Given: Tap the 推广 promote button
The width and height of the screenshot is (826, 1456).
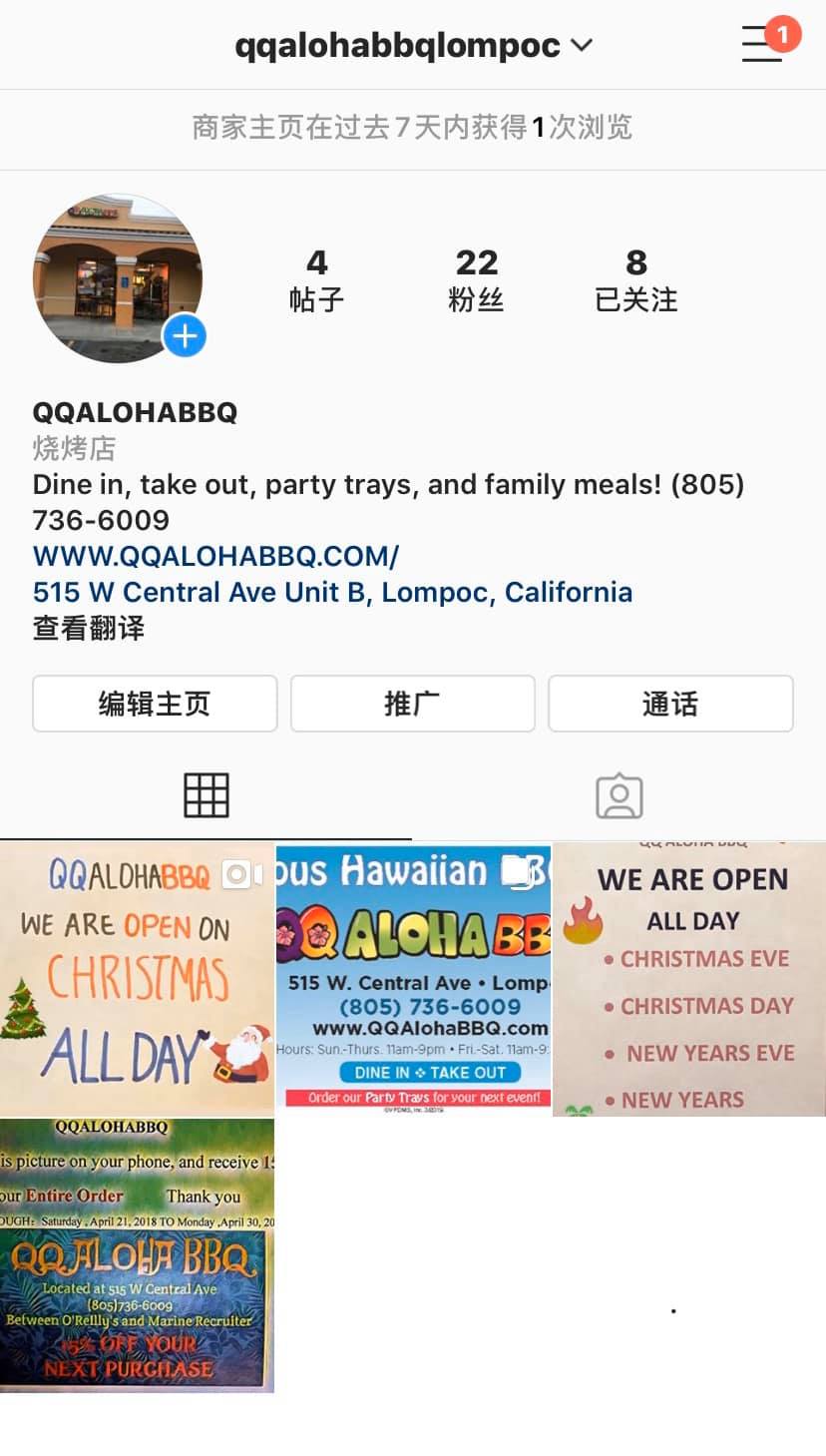Looking at the screenshot, I should pos(413,704).
